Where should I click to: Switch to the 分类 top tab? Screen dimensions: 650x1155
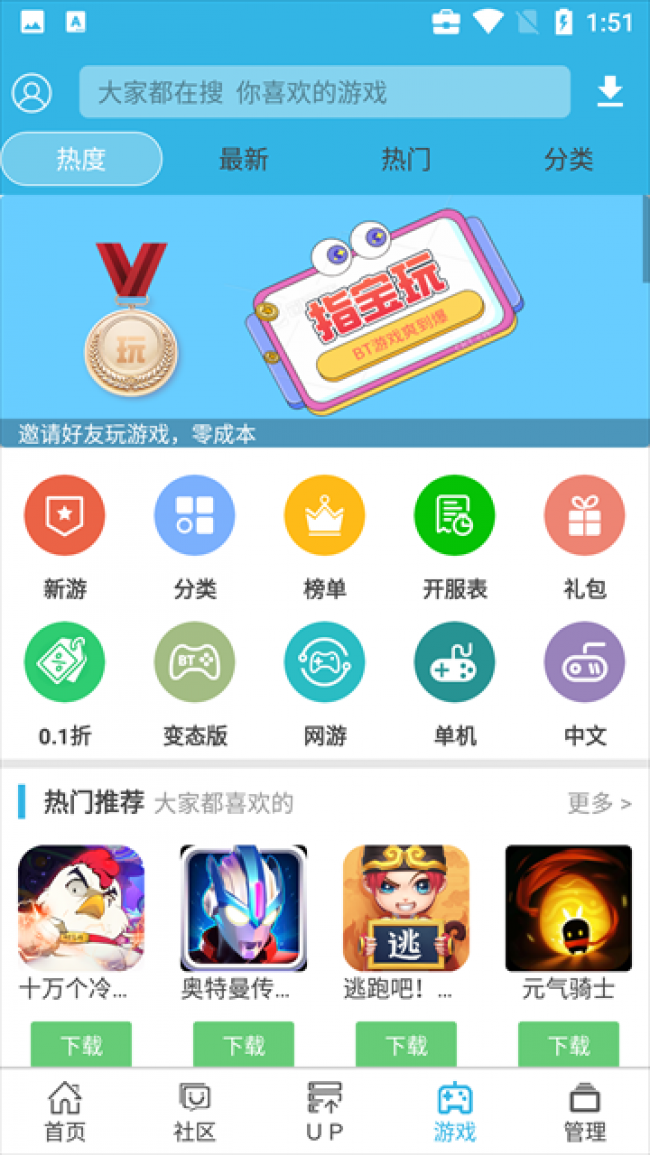568,159
